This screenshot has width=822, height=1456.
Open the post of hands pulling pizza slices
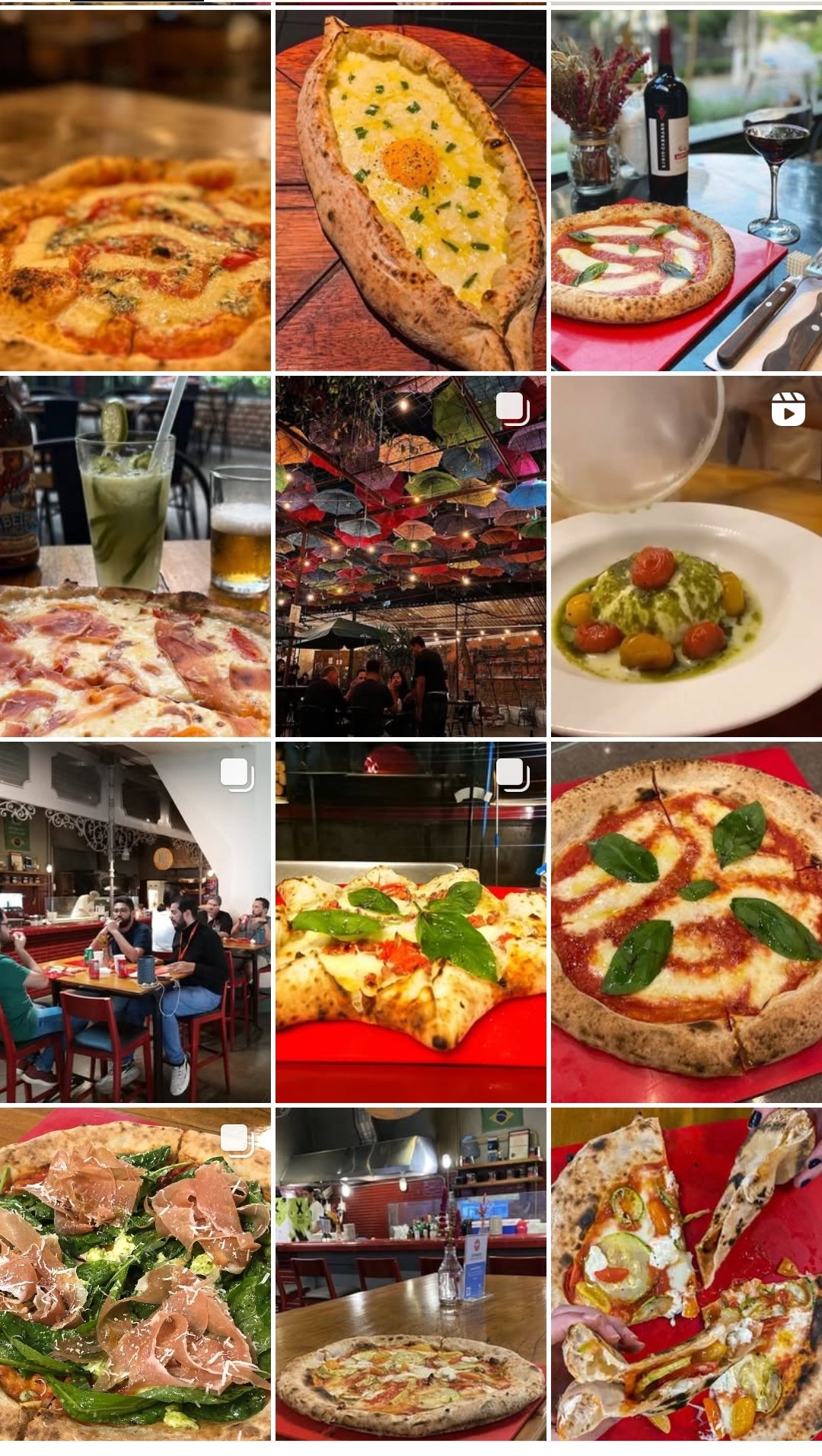[687, 1273]
